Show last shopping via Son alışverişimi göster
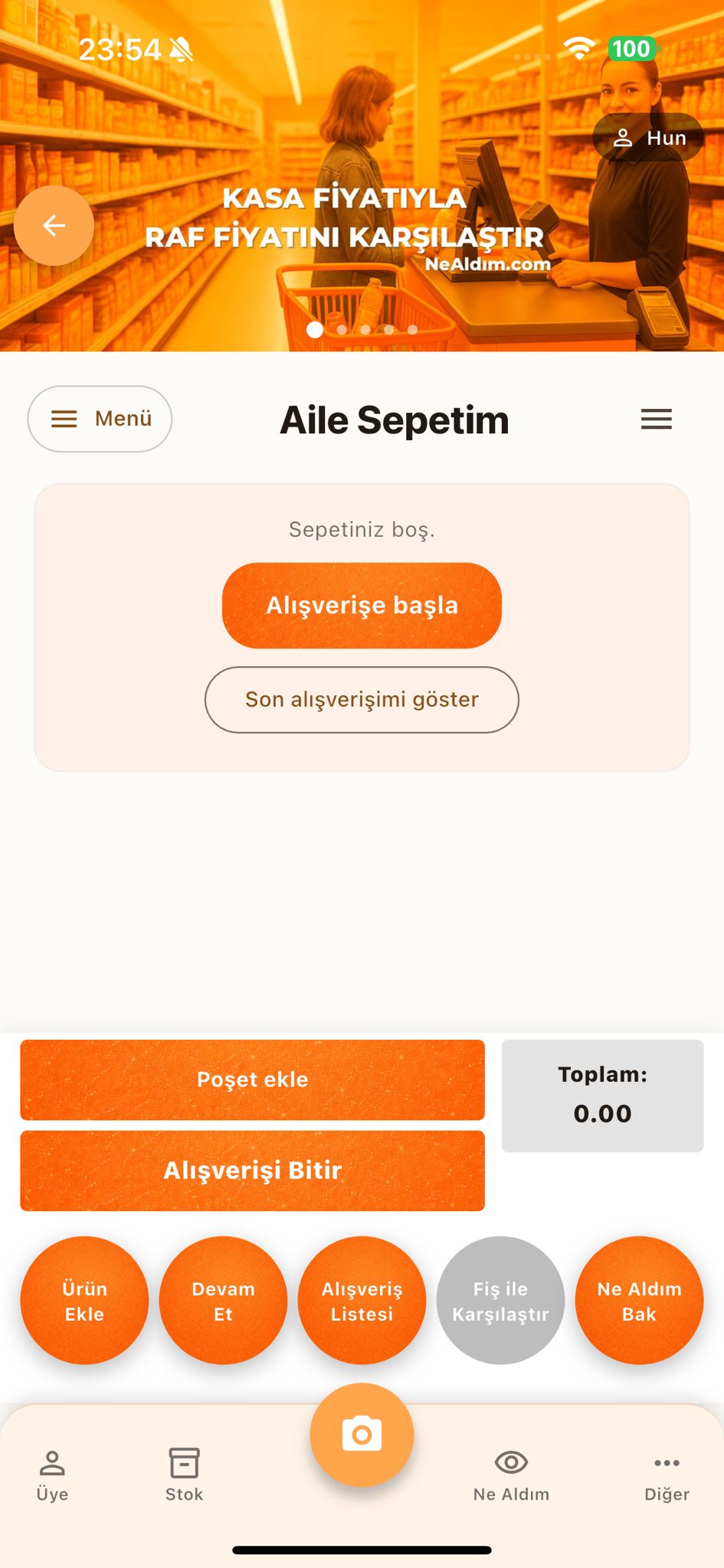 click(362, 699)
